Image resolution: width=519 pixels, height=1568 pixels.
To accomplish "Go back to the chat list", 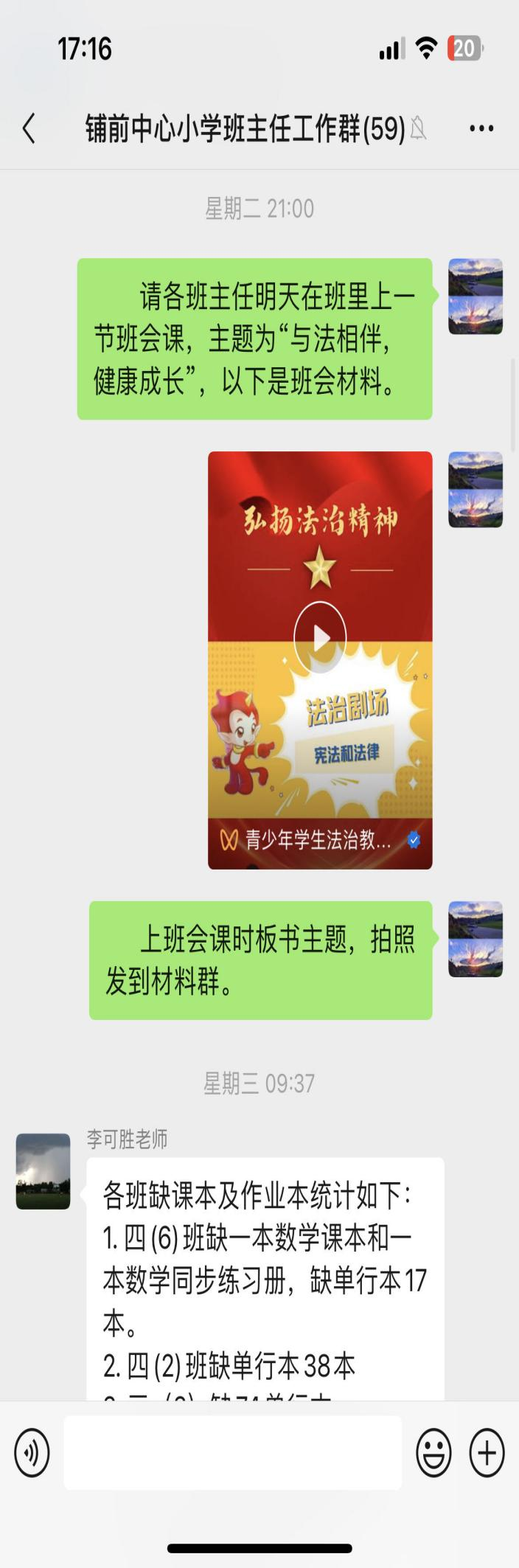I will point(29,128).
